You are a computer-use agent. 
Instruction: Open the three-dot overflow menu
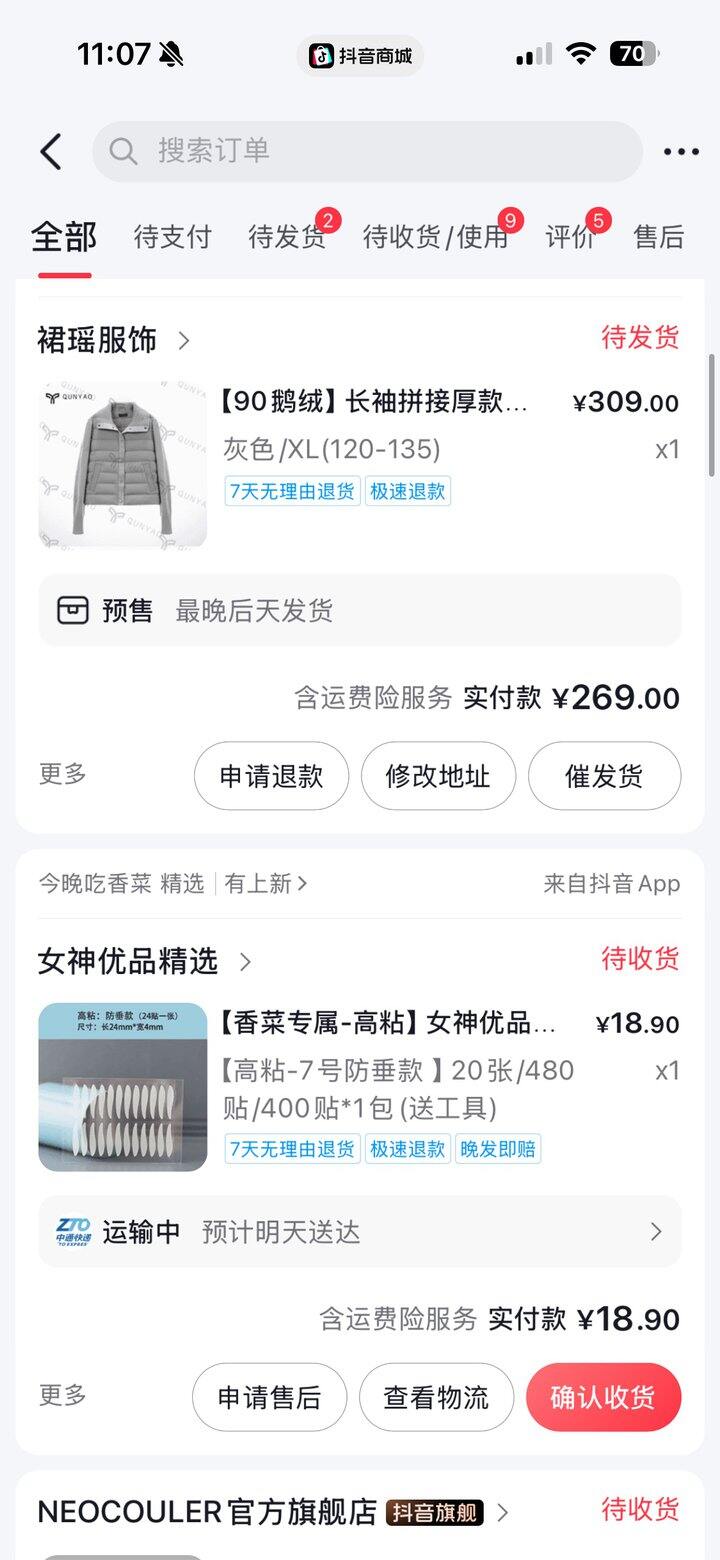tap(681, 152)
